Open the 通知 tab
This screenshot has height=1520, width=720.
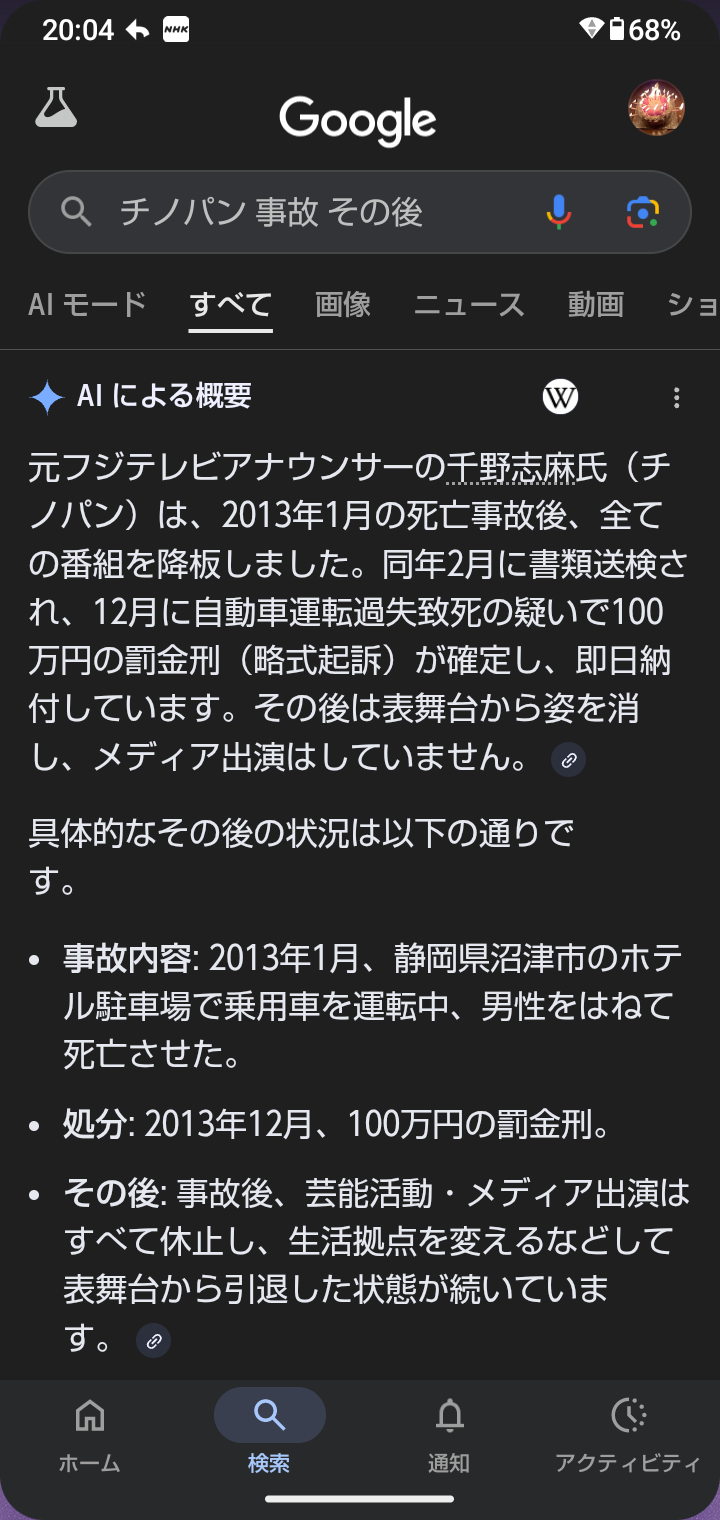(x=449, y=1436)
